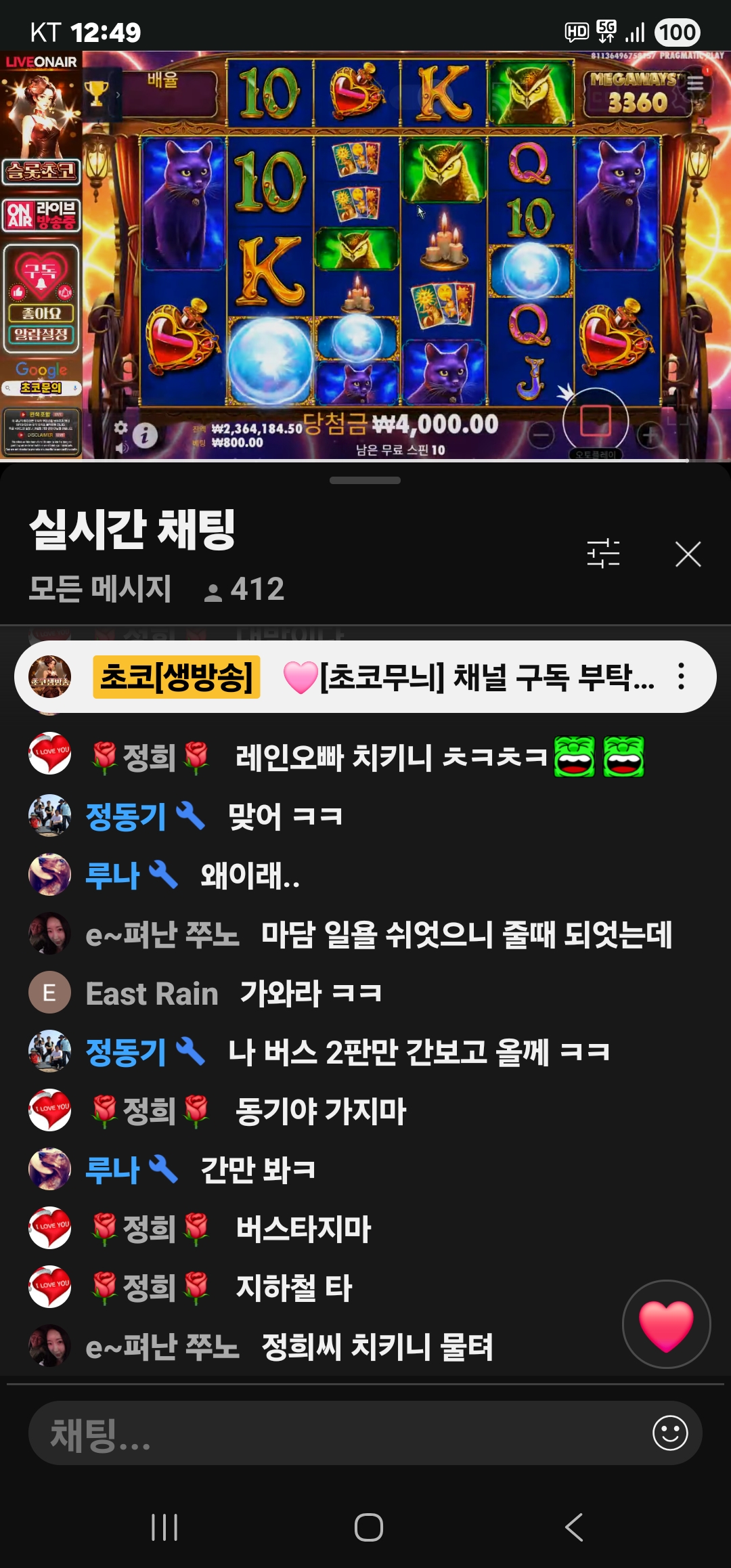
Task: Go back with system back button
Action: [574, 1527]
